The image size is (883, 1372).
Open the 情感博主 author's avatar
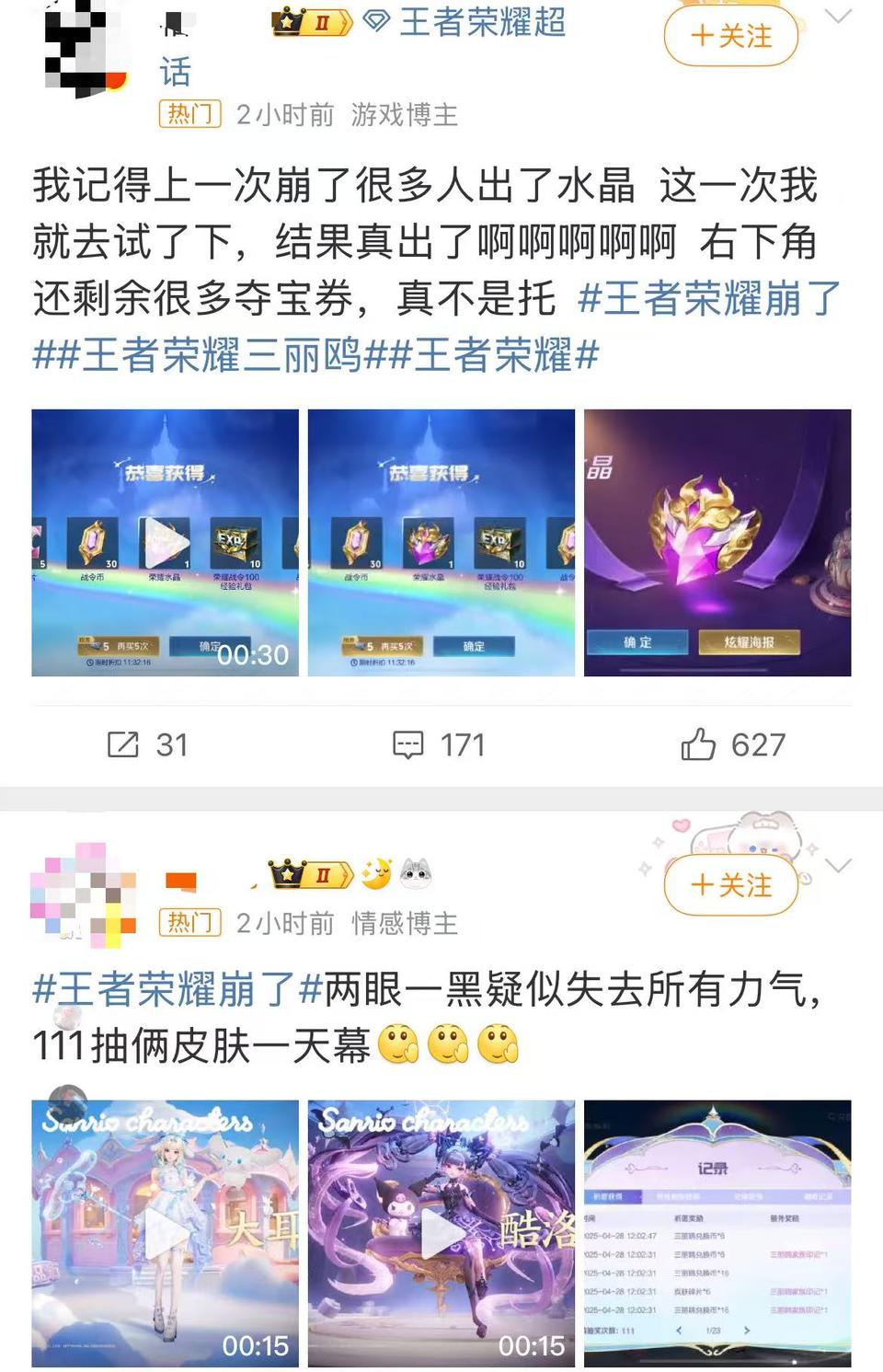pyautogui.click(x=83, y=894)
